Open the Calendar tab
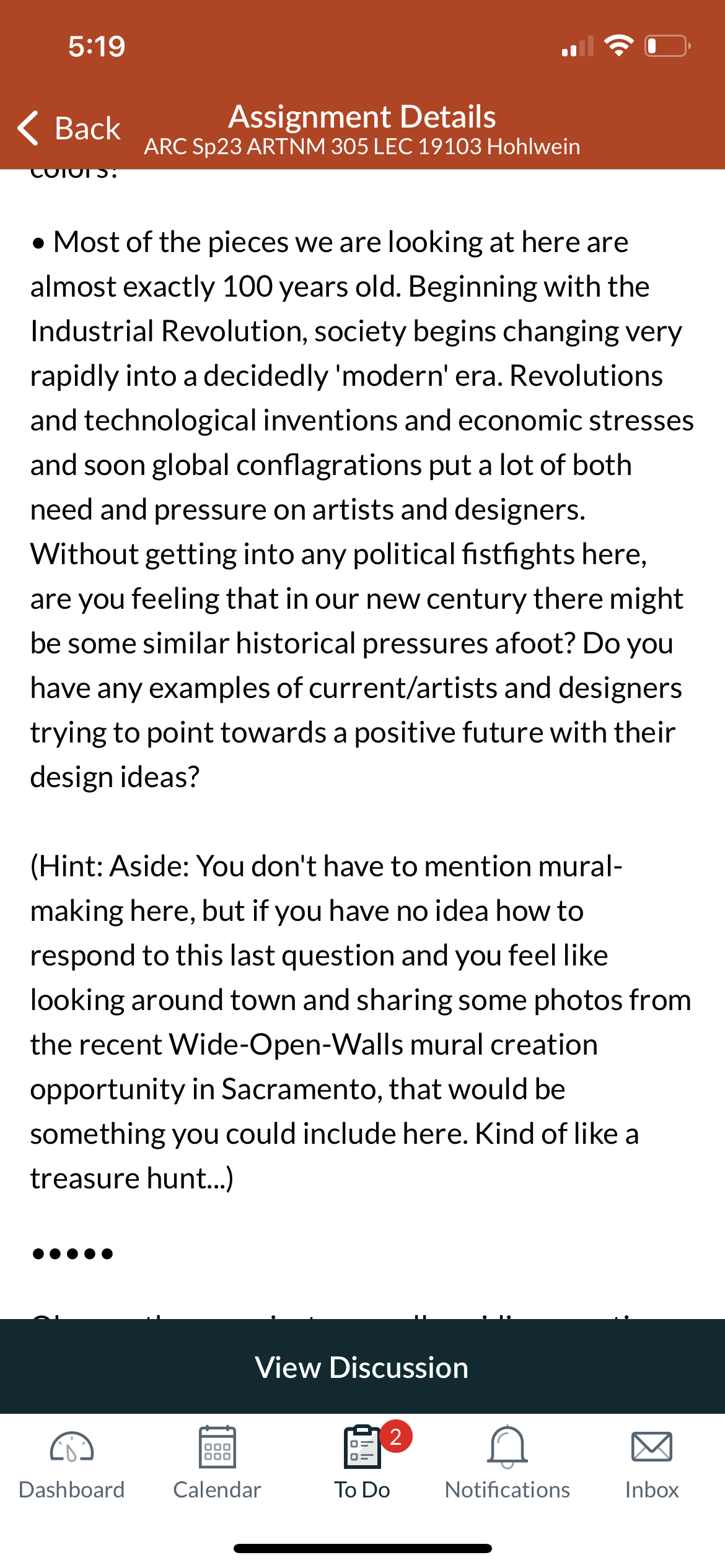The width and height of the screenshot is (725, 1568). tap(217, 1463)
